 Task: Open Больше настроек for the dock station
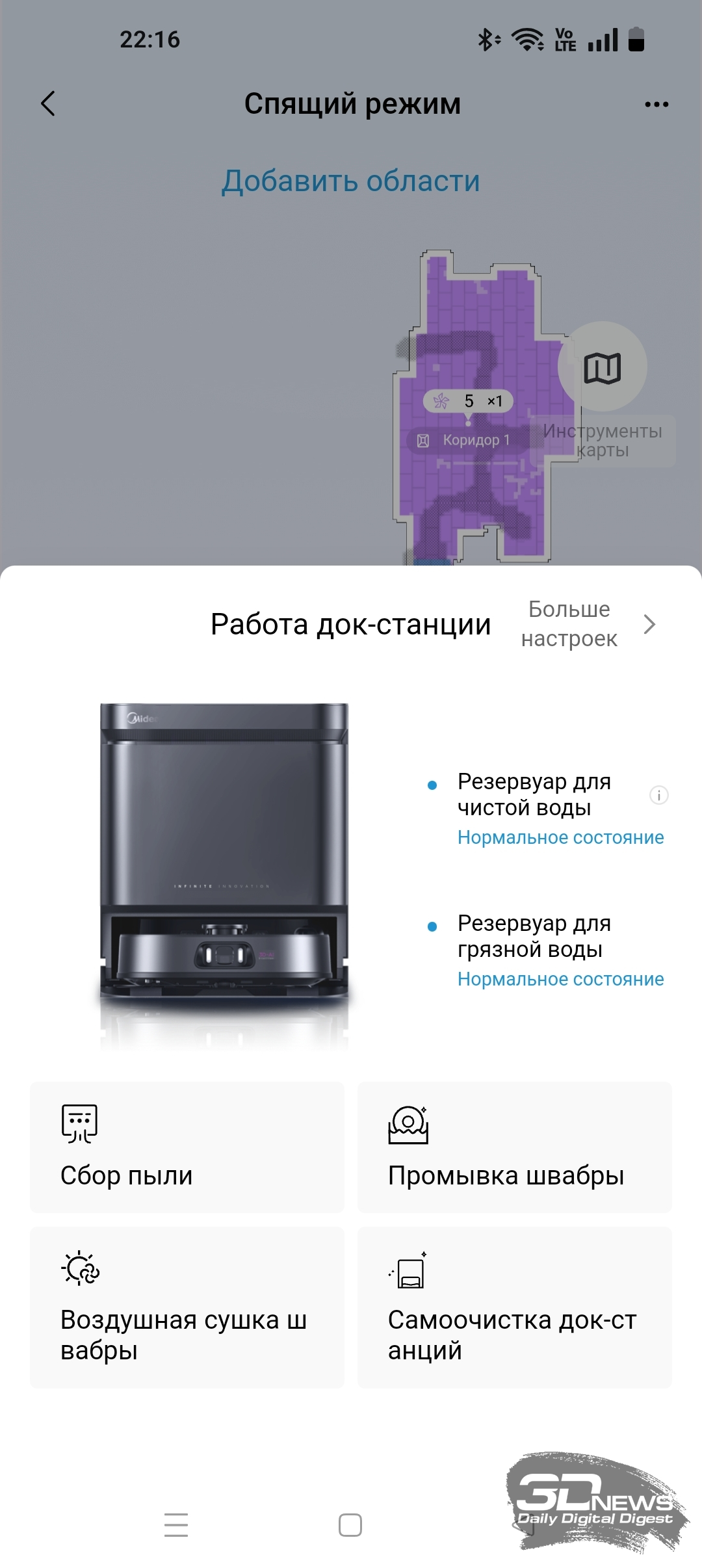pos(588,624)
